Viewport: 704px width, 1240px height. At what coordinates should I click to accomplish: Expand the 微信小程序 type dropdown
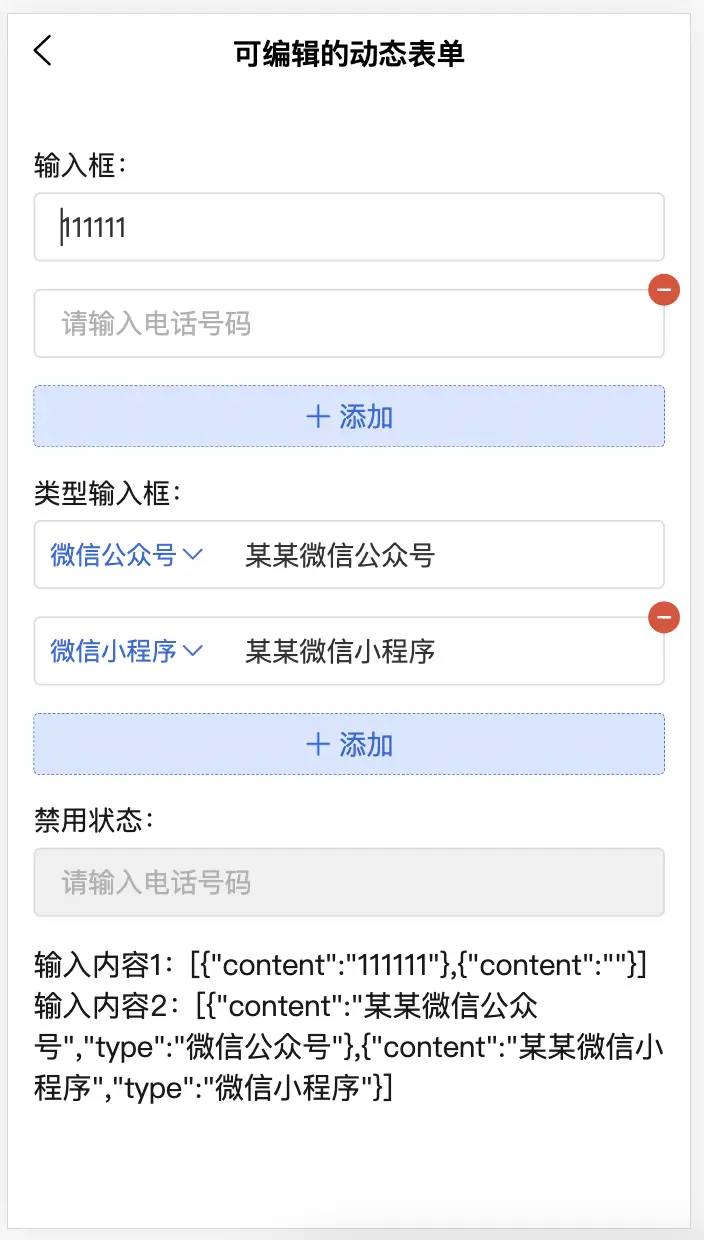tap(127, 652)
